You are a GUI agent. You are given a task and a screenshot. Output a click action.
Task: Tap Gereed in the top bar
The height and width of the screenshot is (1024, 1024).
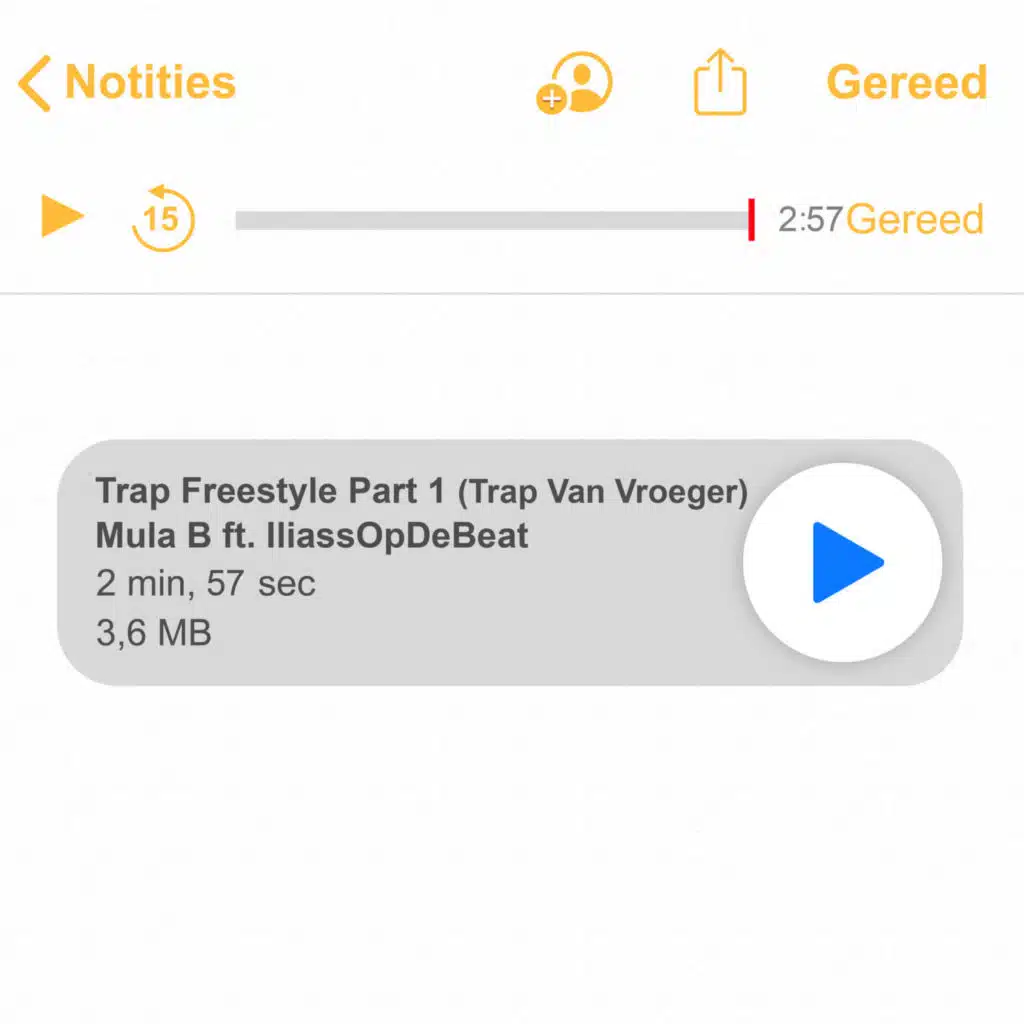[x=907, y=83]
